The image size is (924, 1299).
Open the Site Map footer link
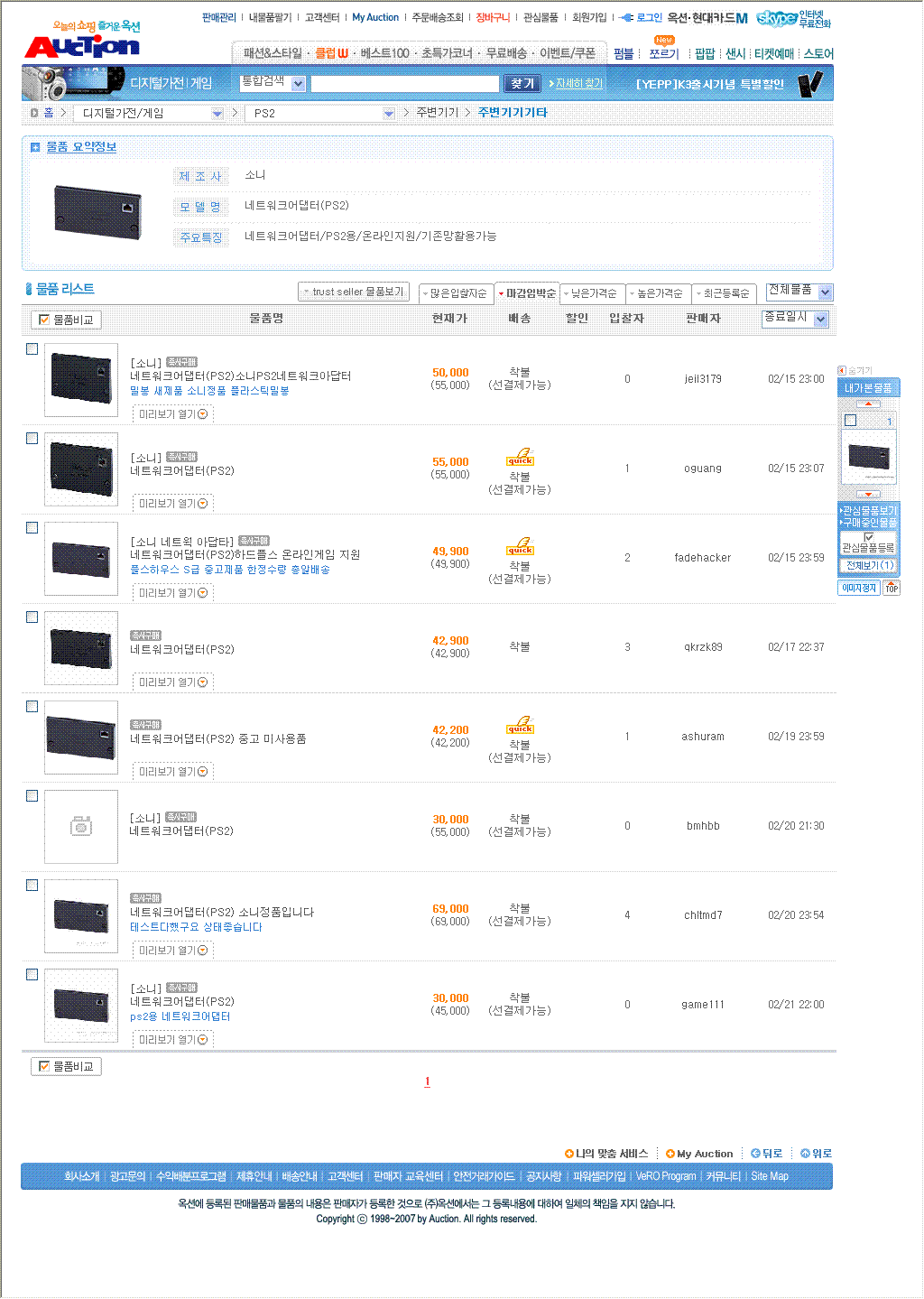770,1176
